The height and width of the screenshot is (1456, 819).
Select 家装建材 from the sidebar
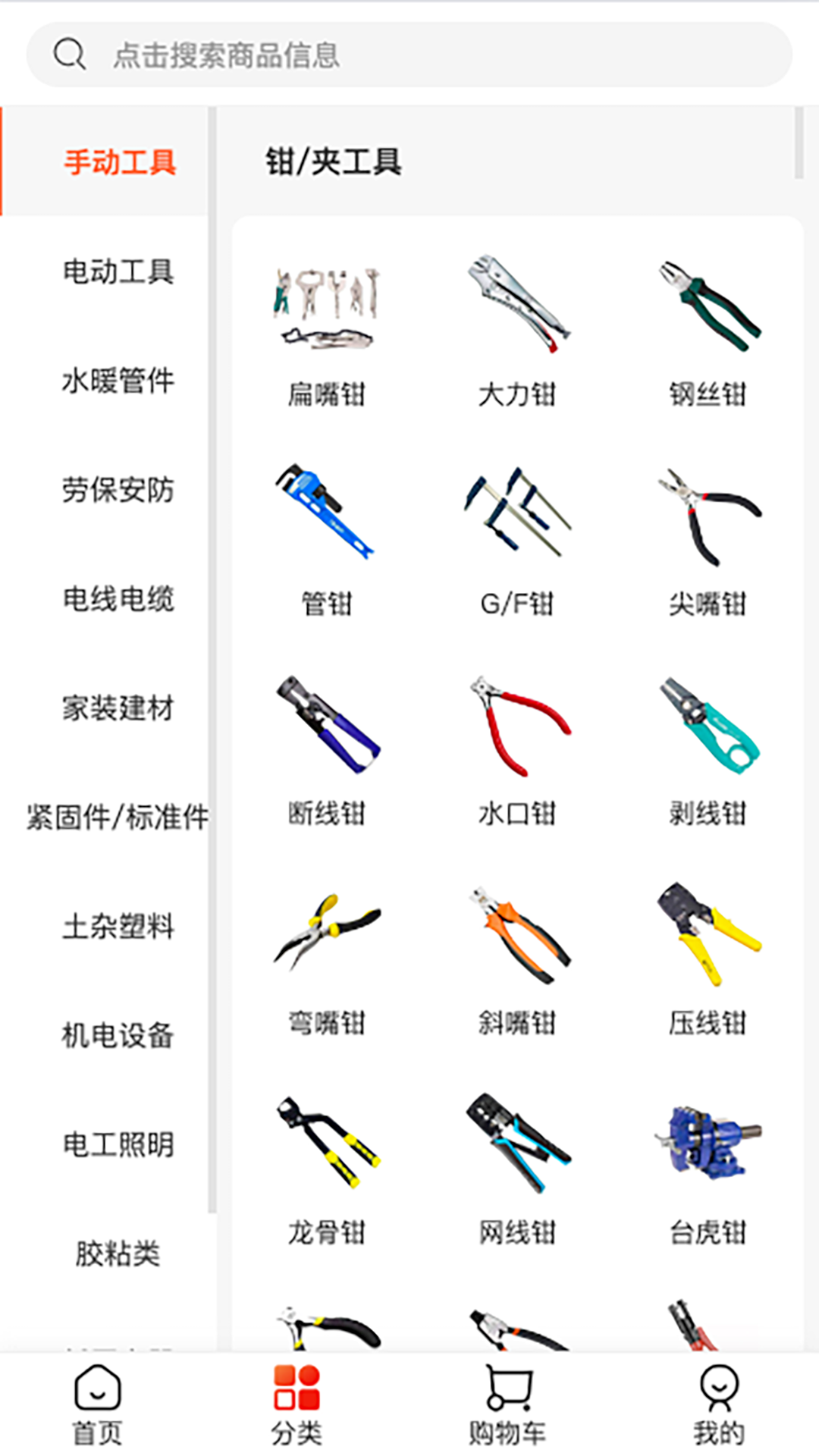[x=118, y=708]
